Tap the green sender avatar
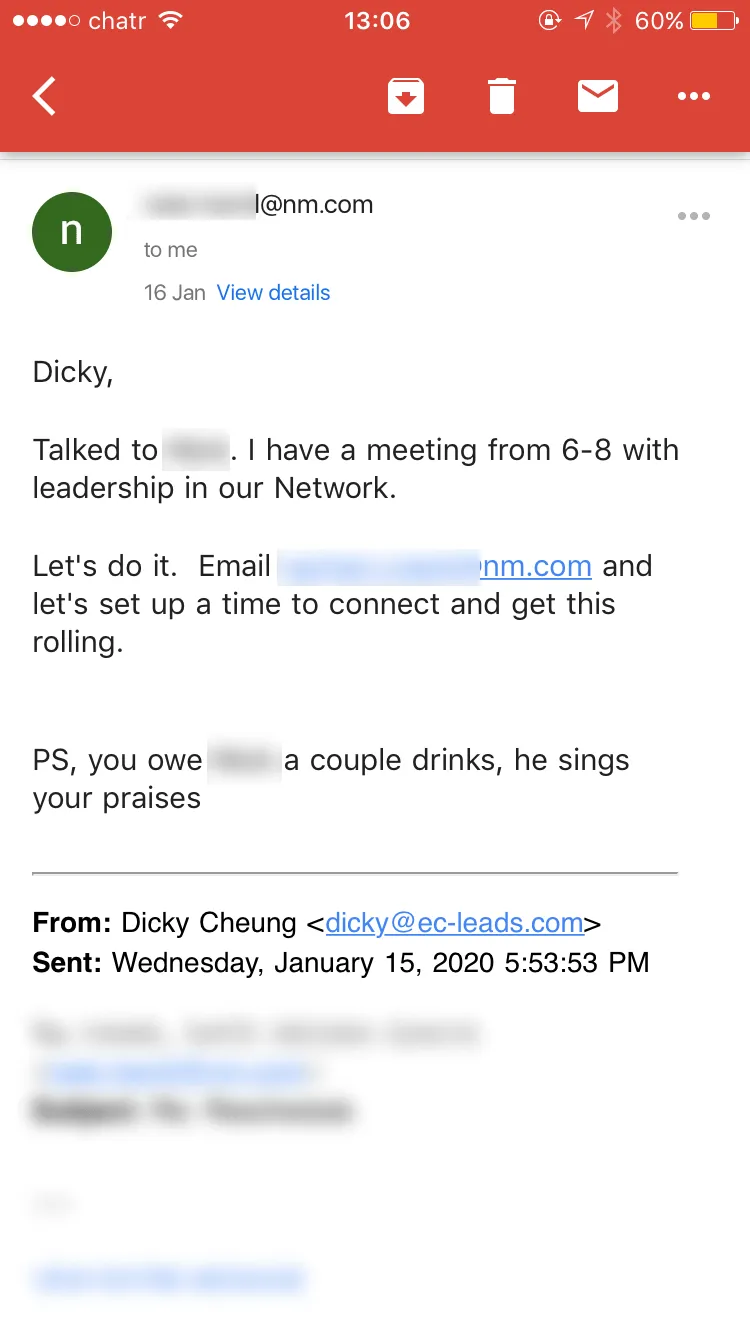The height and width of the screenshot is (1334, 750). [x=71, y=232]
